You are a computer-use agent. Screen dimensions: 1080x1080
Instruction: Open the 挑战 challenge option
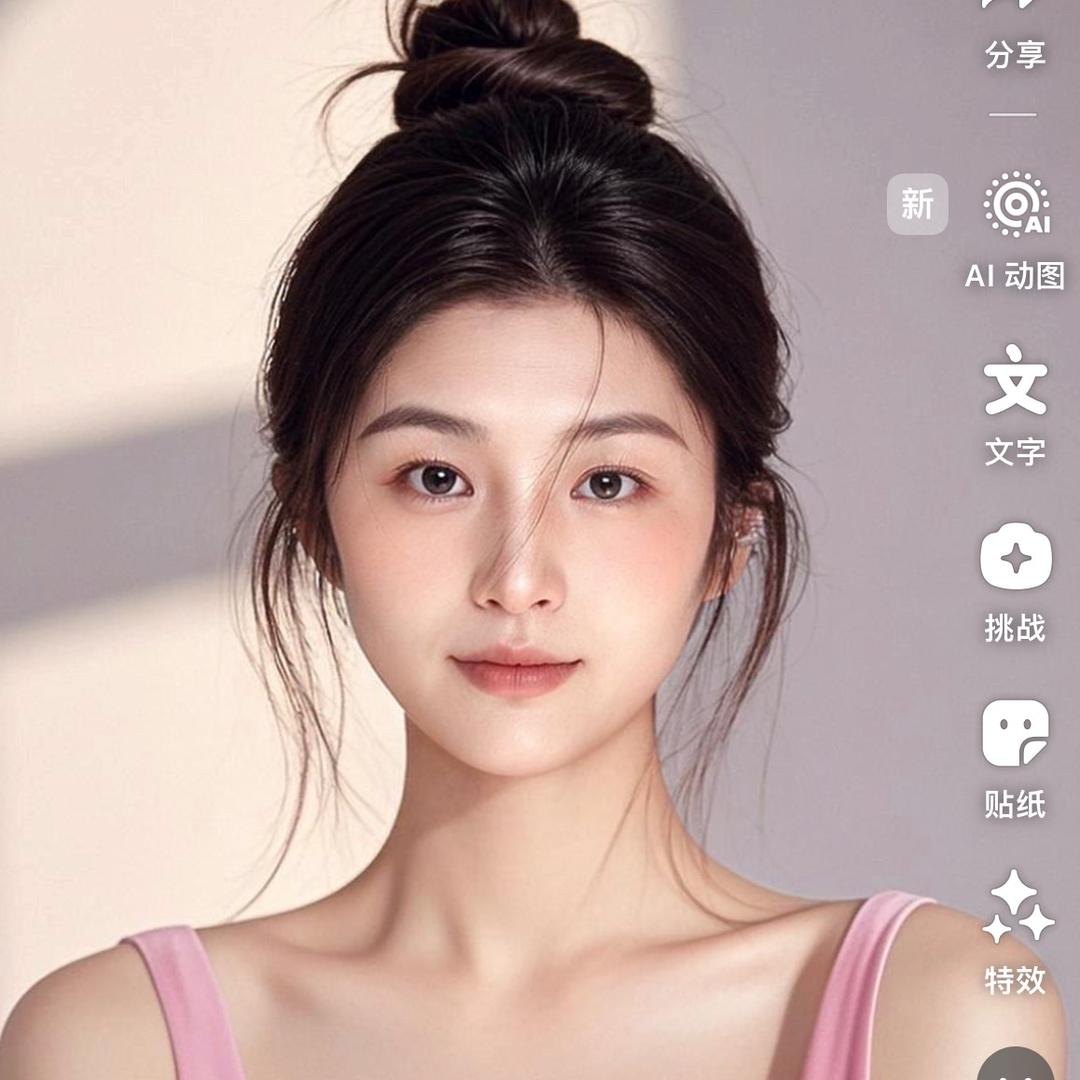(x=1015, y=580)
